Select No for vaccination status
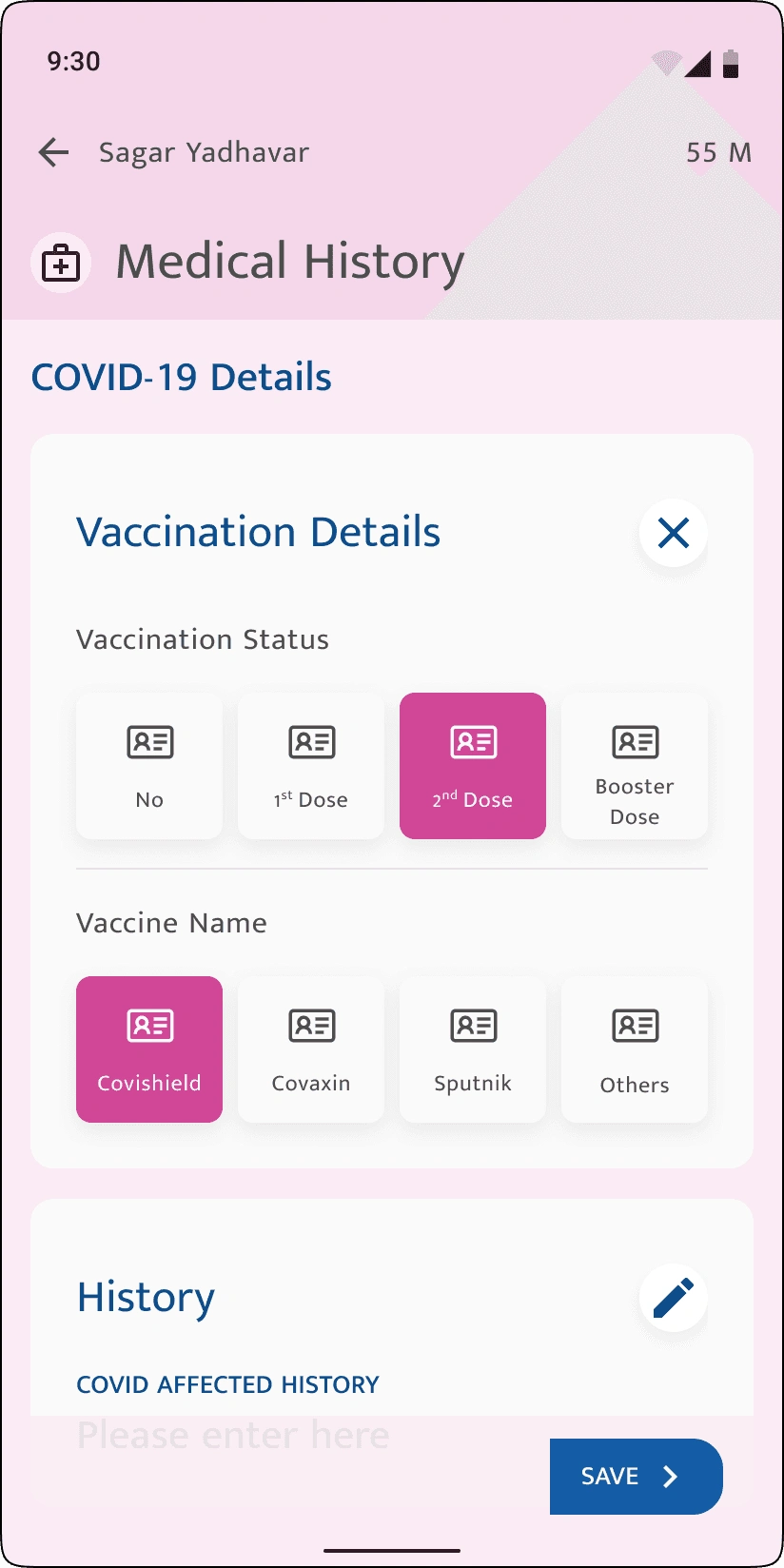The height and width of the screenshot is (1568, 784). pyautogui.click(x=149, y=766)
